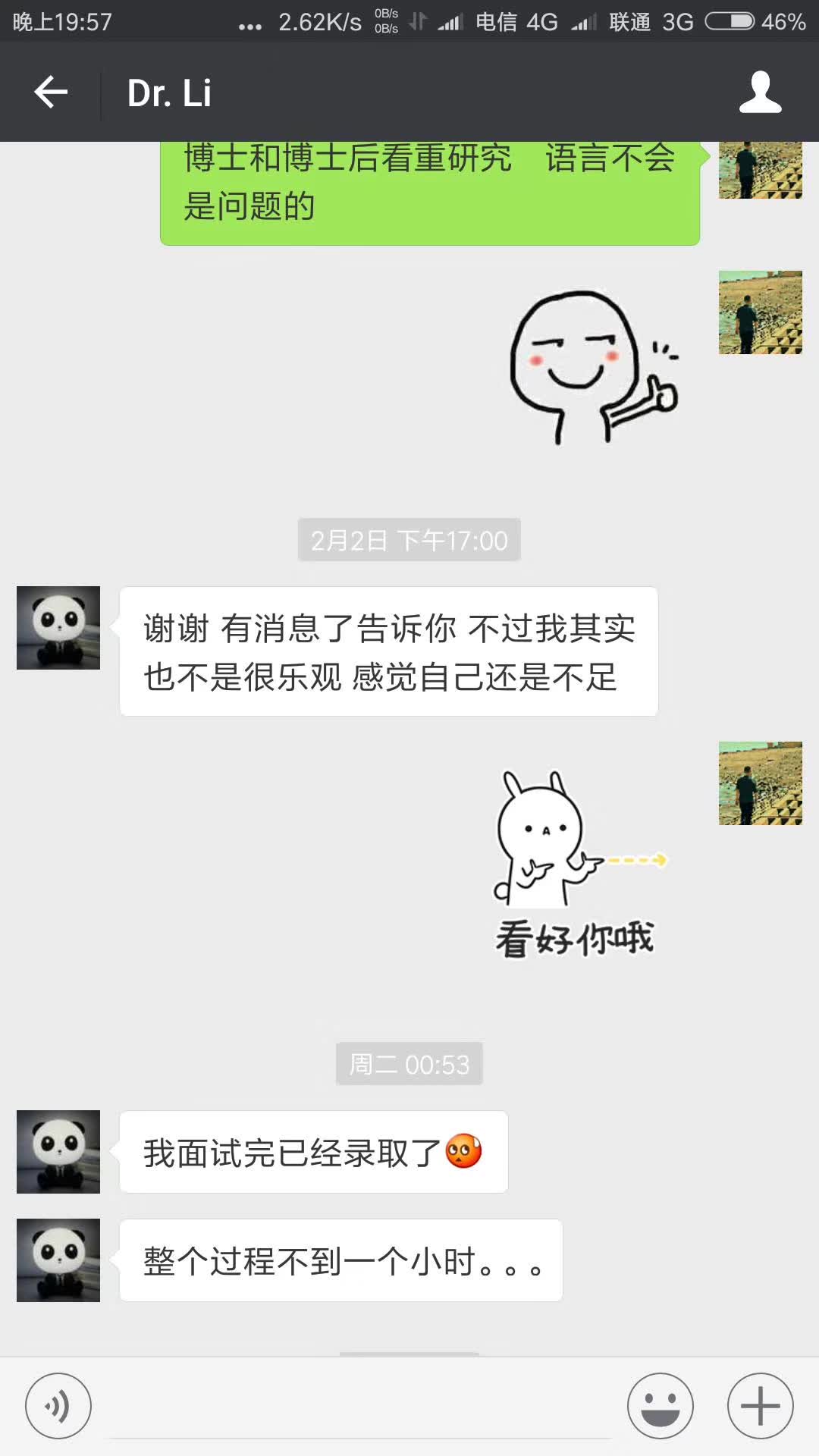Switch to voice message input
Viewport: 819px width, 1456px height.
(58, 1406)
